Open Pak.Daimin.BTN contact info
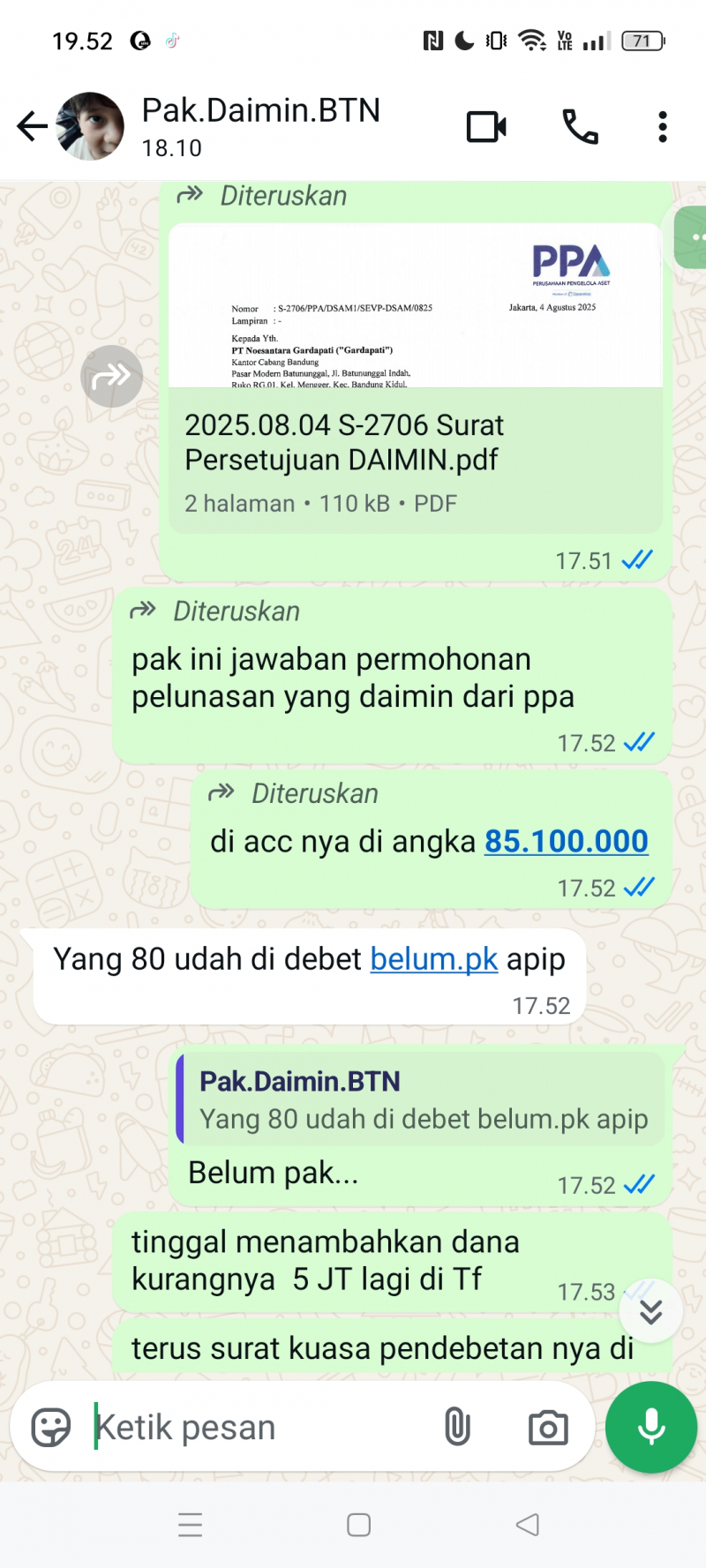The image size is (706, 1568). tap(261, 126)
